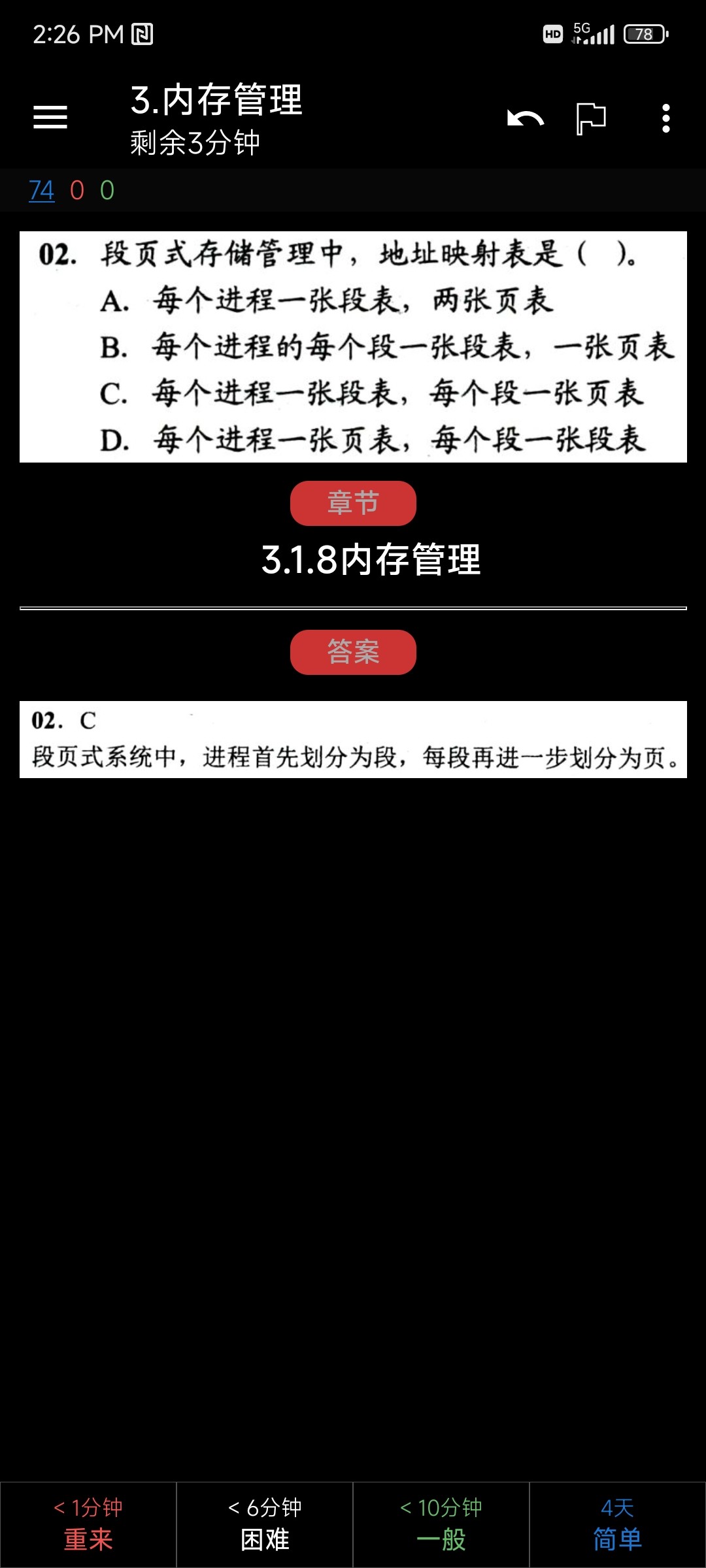Rate card as 一般 (good)

441,1525
